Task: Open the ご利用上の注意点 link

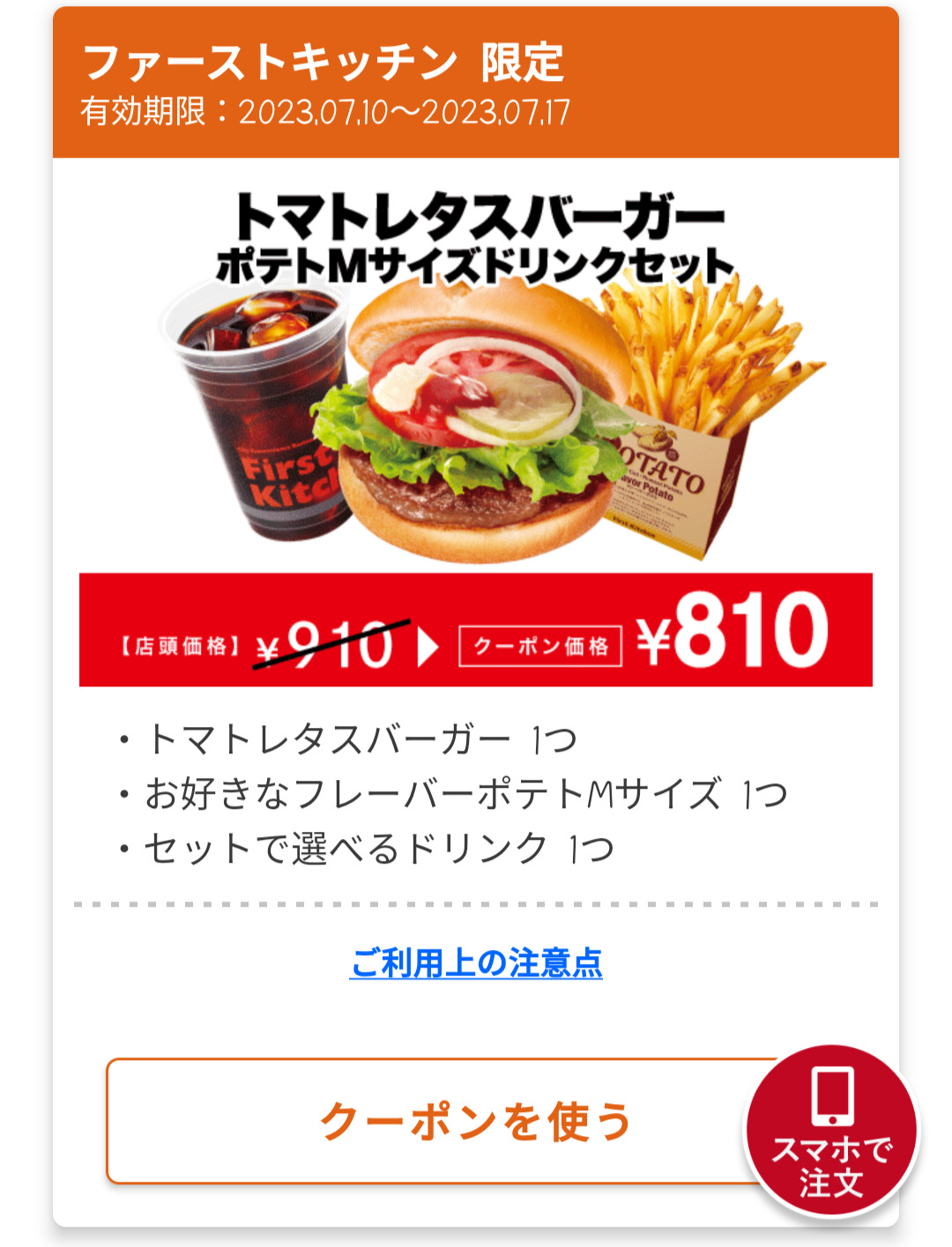Action: tap(476, 963)
